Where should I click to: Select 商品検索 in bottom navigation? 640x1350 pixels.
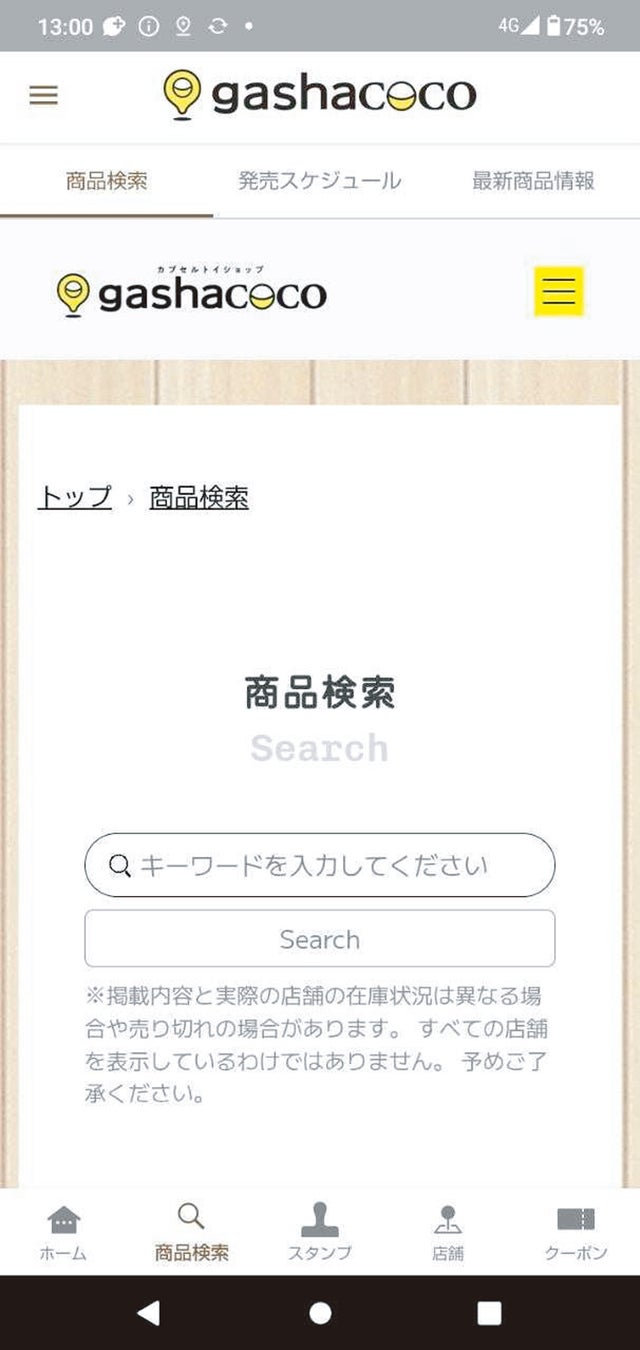point(191,1232)
